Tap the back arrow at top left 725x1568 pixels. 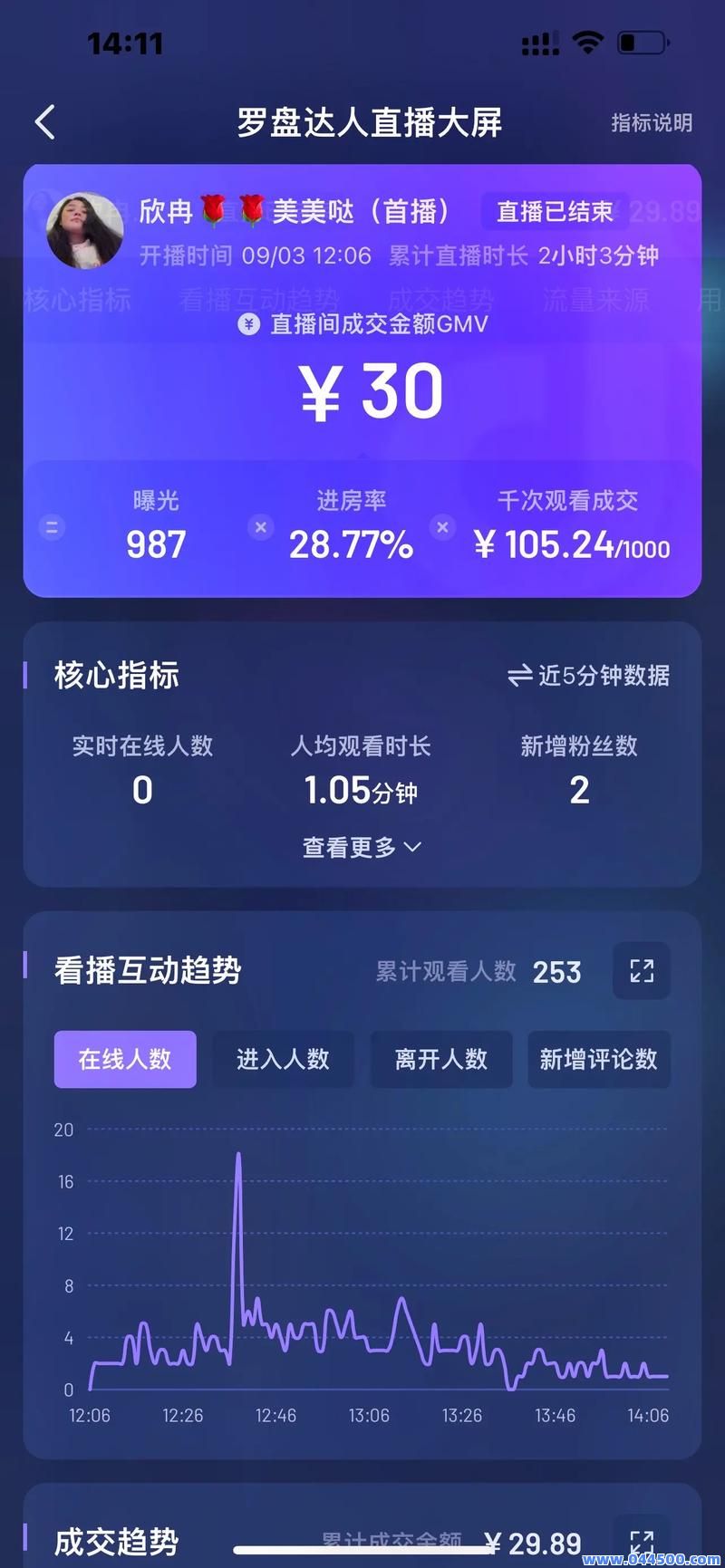click(x=43, y=122)
